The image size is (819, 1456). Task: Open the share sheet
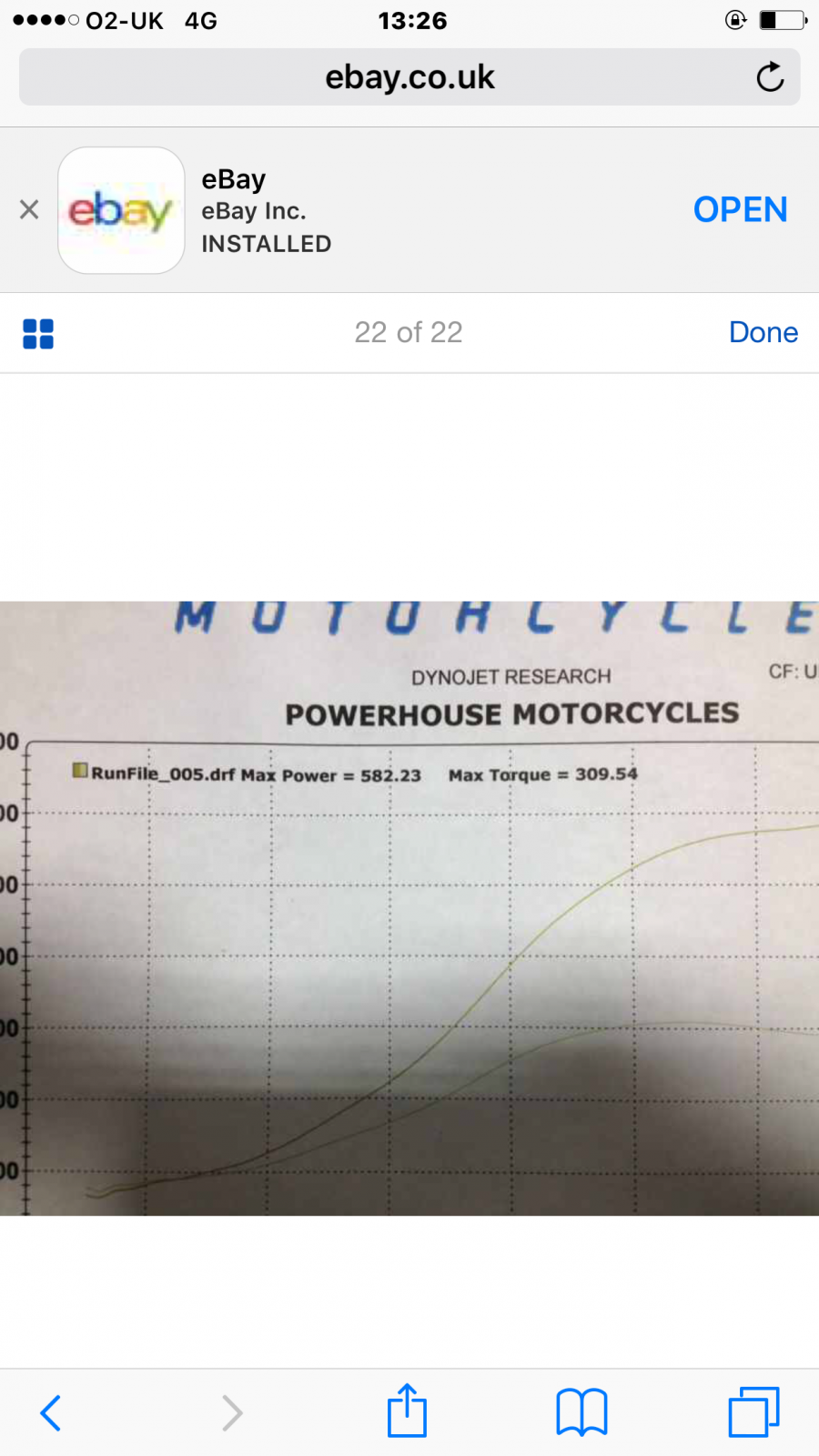(407, 1411)
